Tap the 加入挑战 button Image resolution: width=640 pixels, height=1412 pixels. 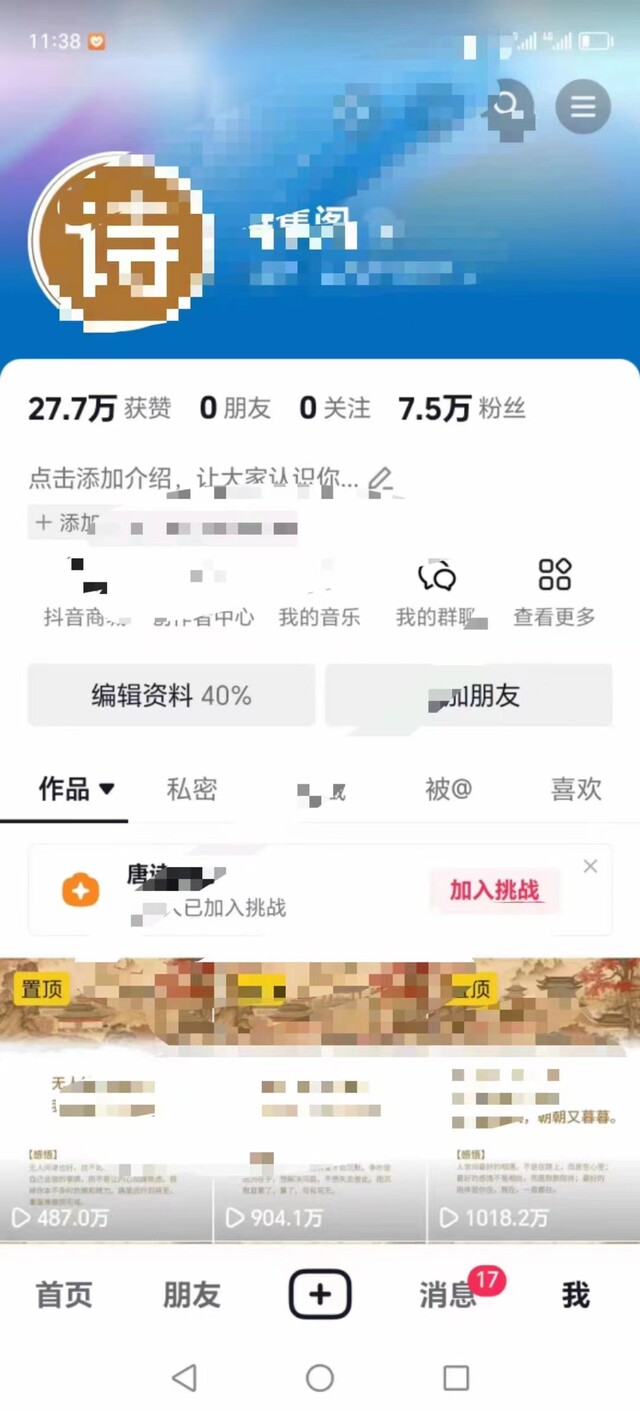point(494,890)
